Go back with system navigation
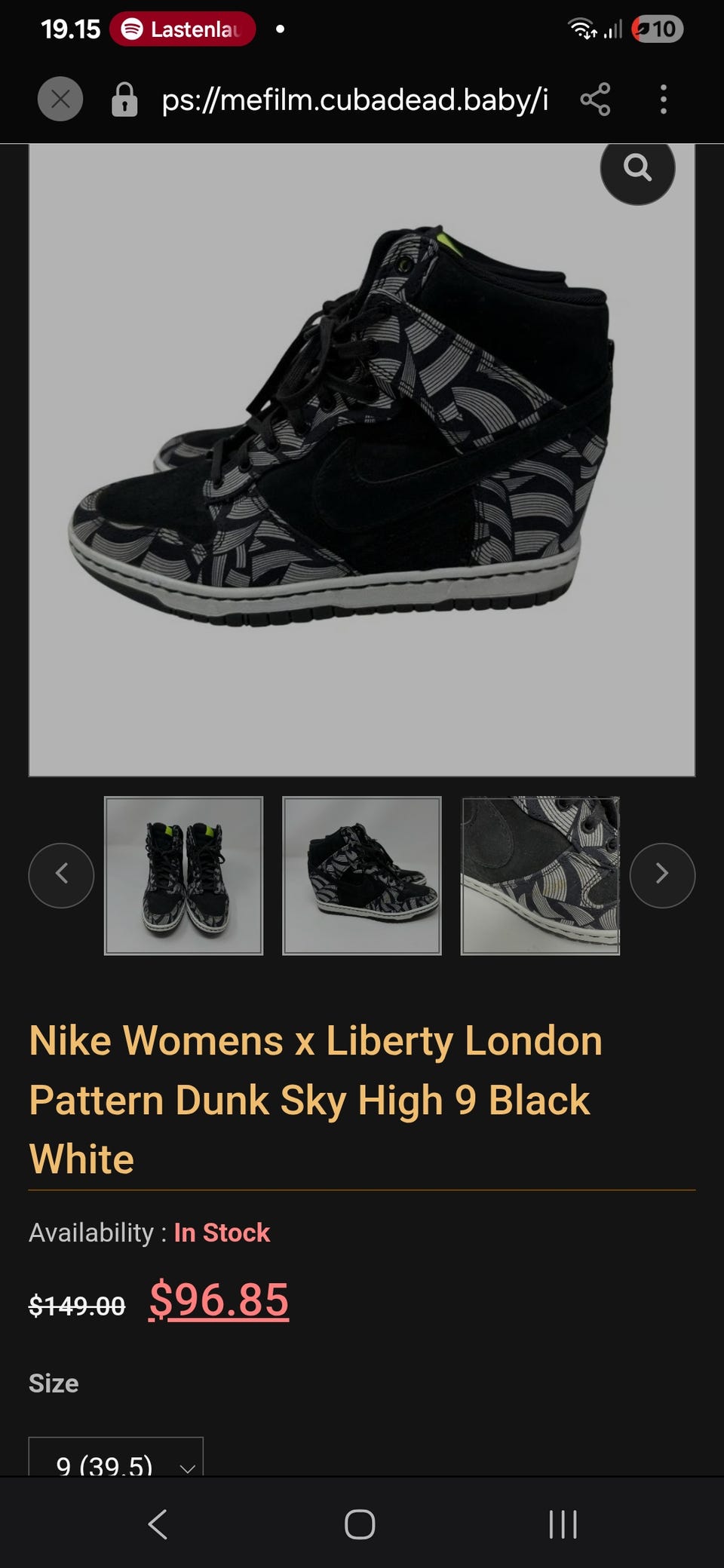 tap(158, 1524)
